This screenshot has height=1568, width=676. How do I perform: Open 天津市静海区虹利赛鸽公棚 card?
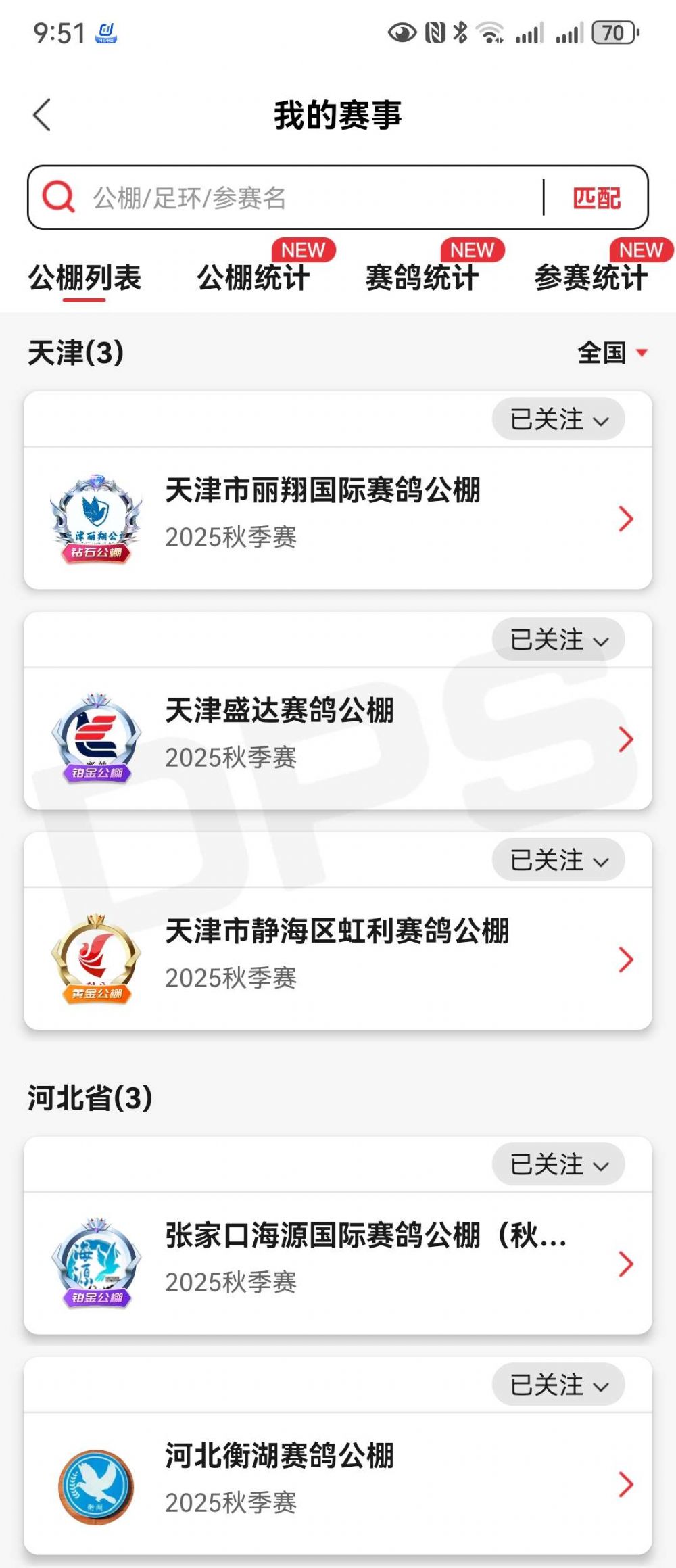338,959
